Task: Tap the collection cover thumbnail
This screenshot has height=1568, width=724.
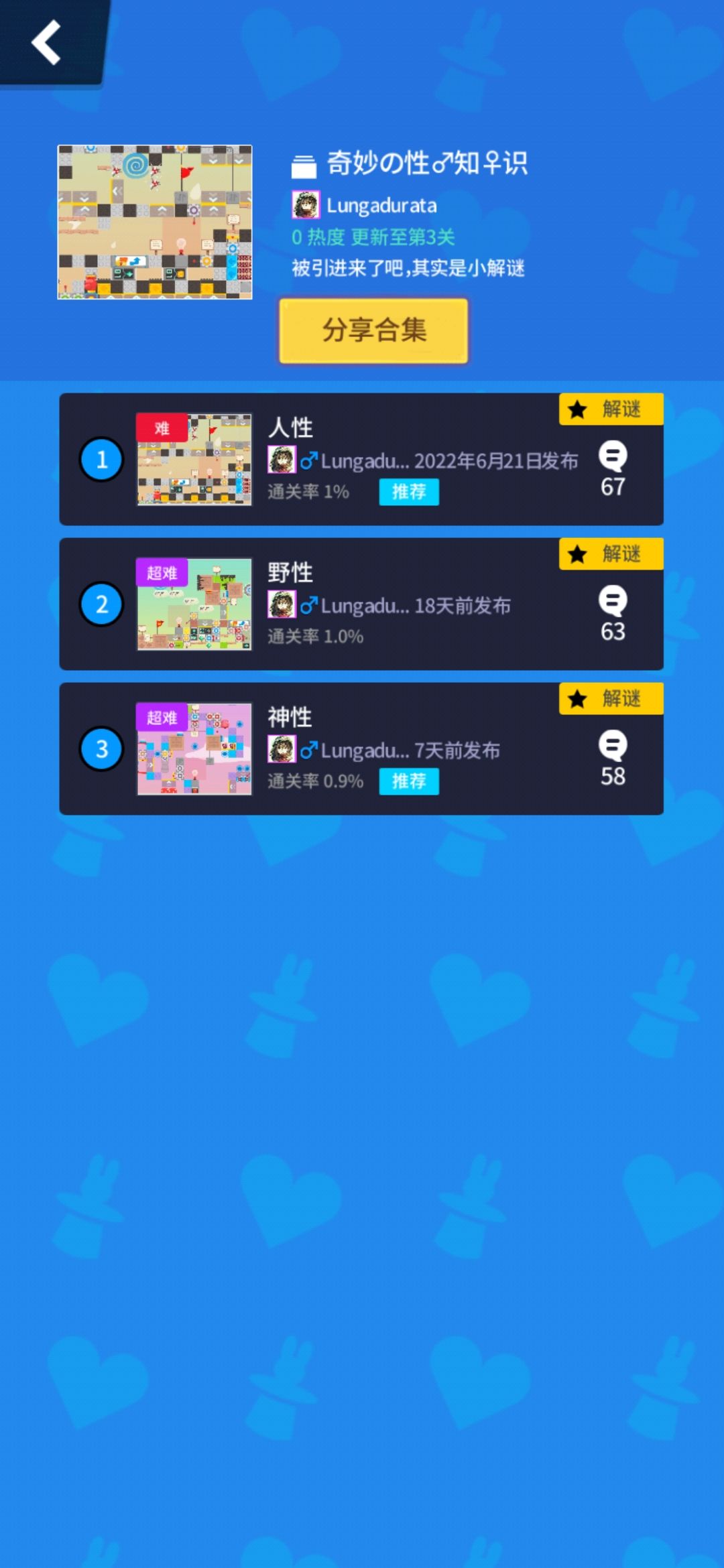Action: click(154, 221)
